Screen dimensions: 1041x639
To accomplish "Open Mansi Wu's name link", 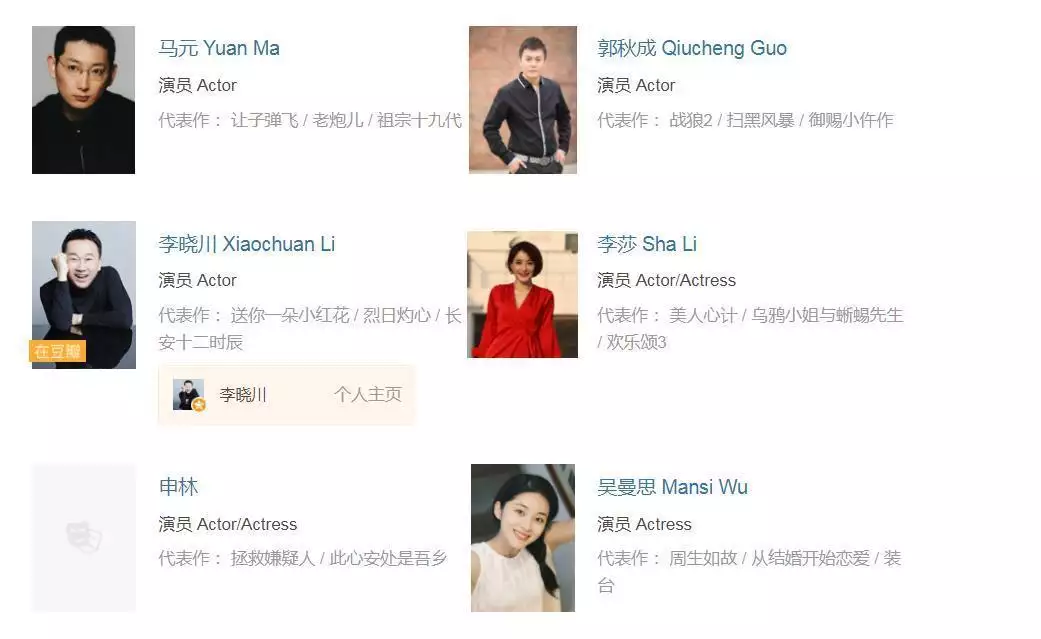I will pos(672,487).
